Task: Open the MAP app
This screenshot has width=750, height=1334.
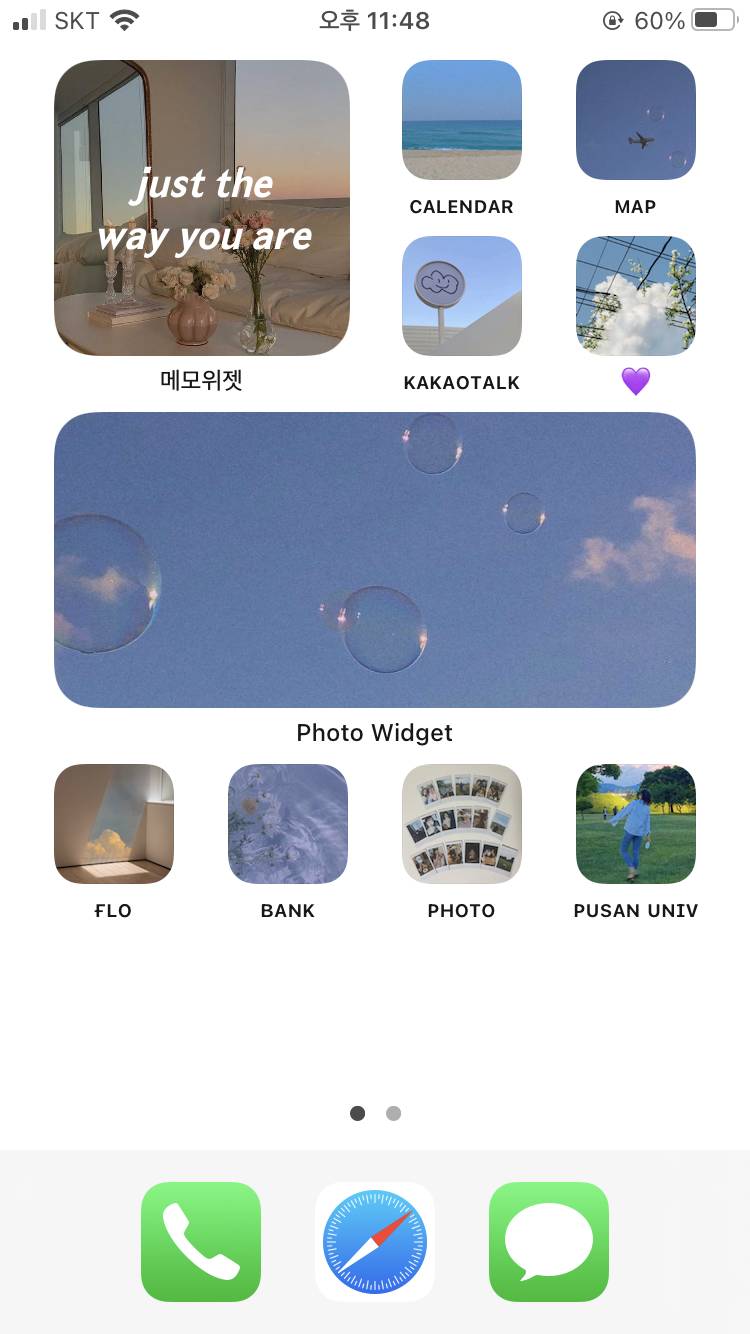Action: click(x=635, y=120)
